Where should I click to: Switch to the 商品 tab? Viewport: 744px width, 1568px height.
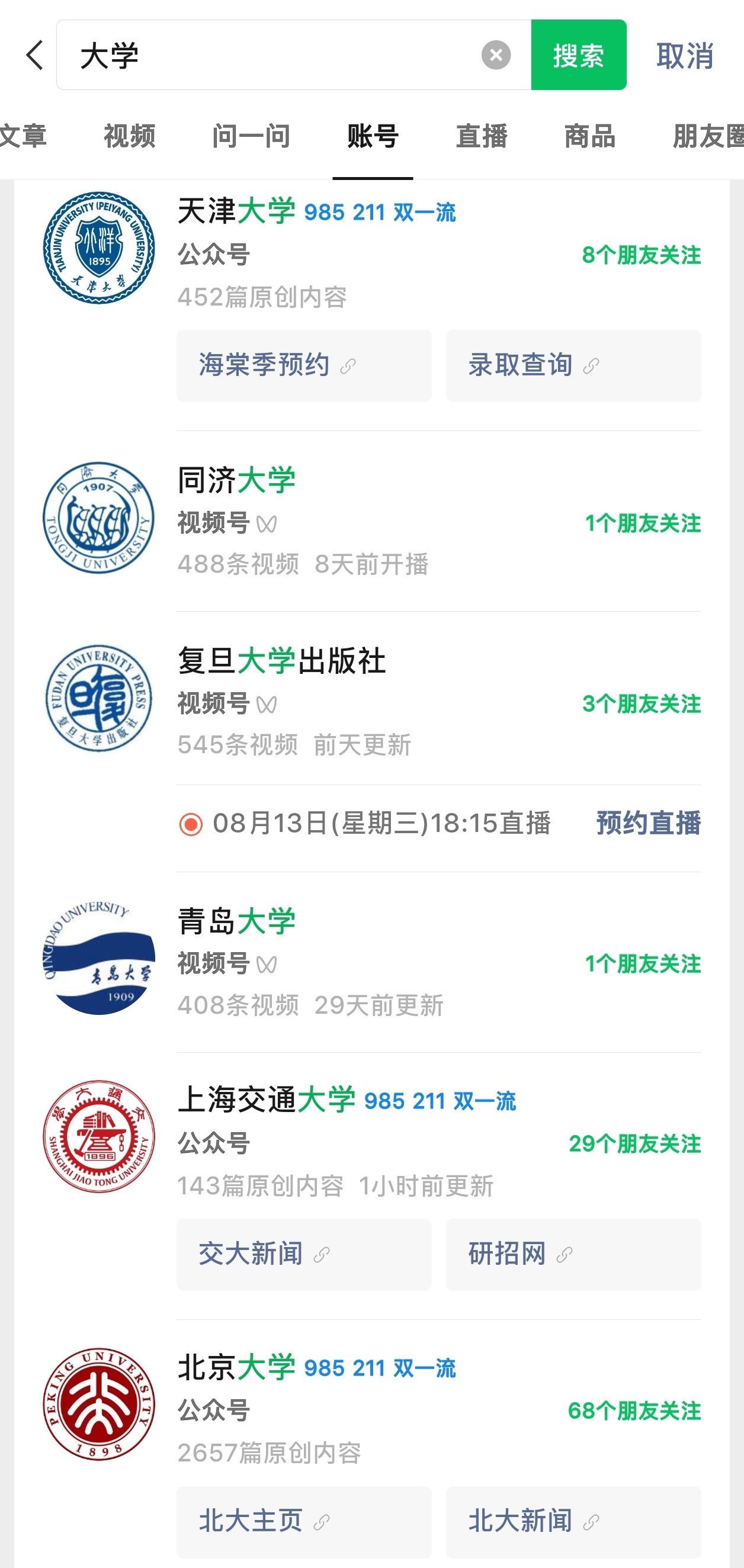[589, 136]
